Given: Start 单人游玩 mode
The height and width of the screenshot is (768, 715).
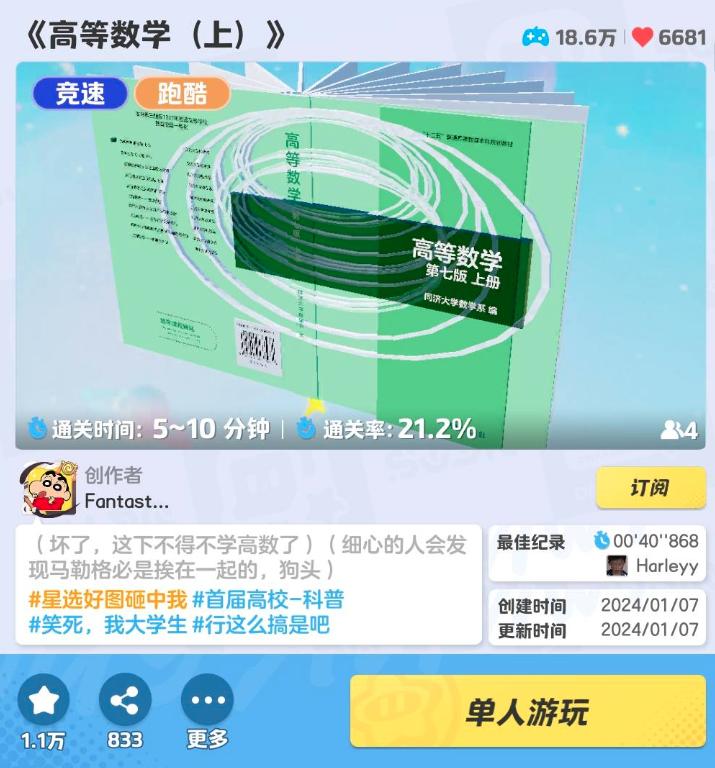Looking at the screenshot, I should click(x=527, y=712).
